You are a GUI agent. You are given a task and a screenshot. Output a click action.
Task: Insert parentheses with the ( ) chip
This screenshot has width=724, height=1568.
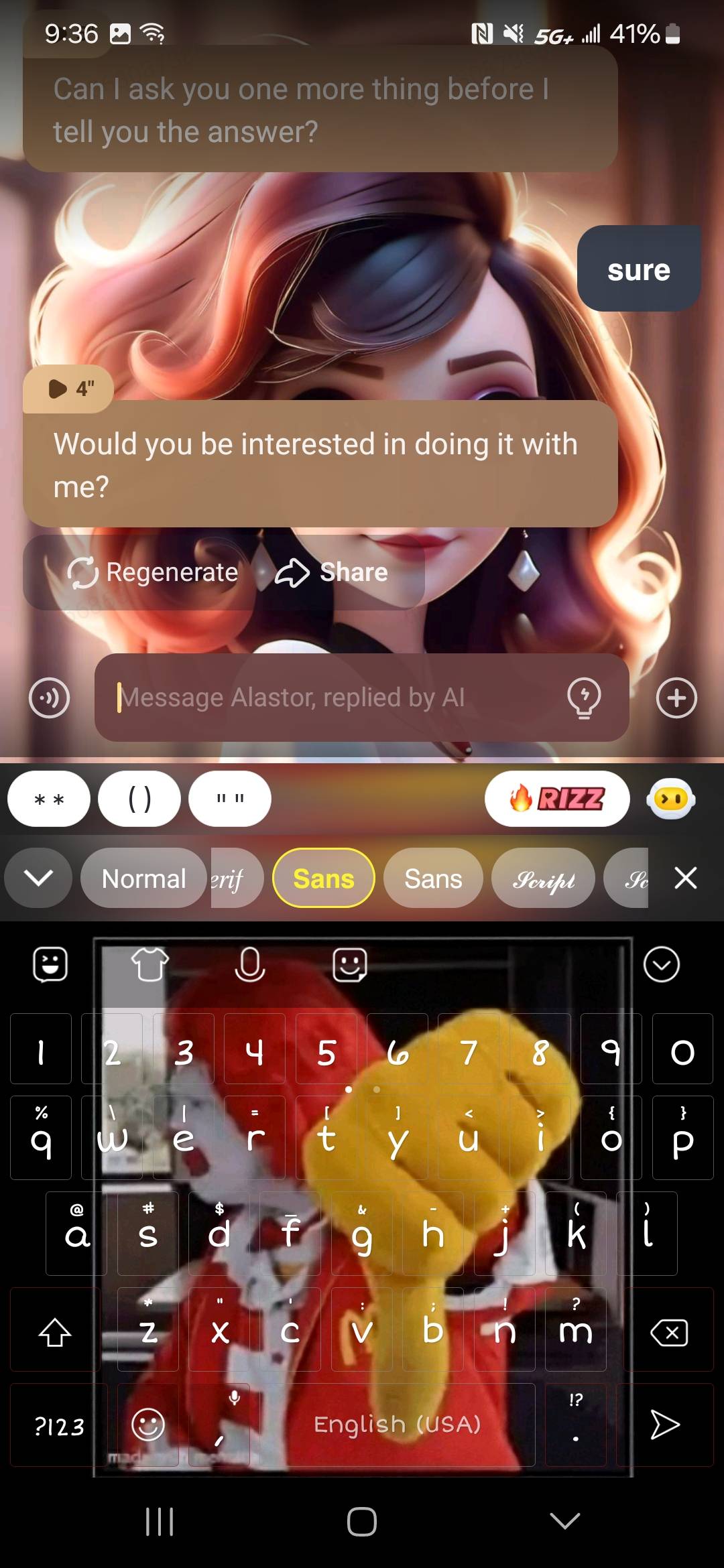point(139,799)
